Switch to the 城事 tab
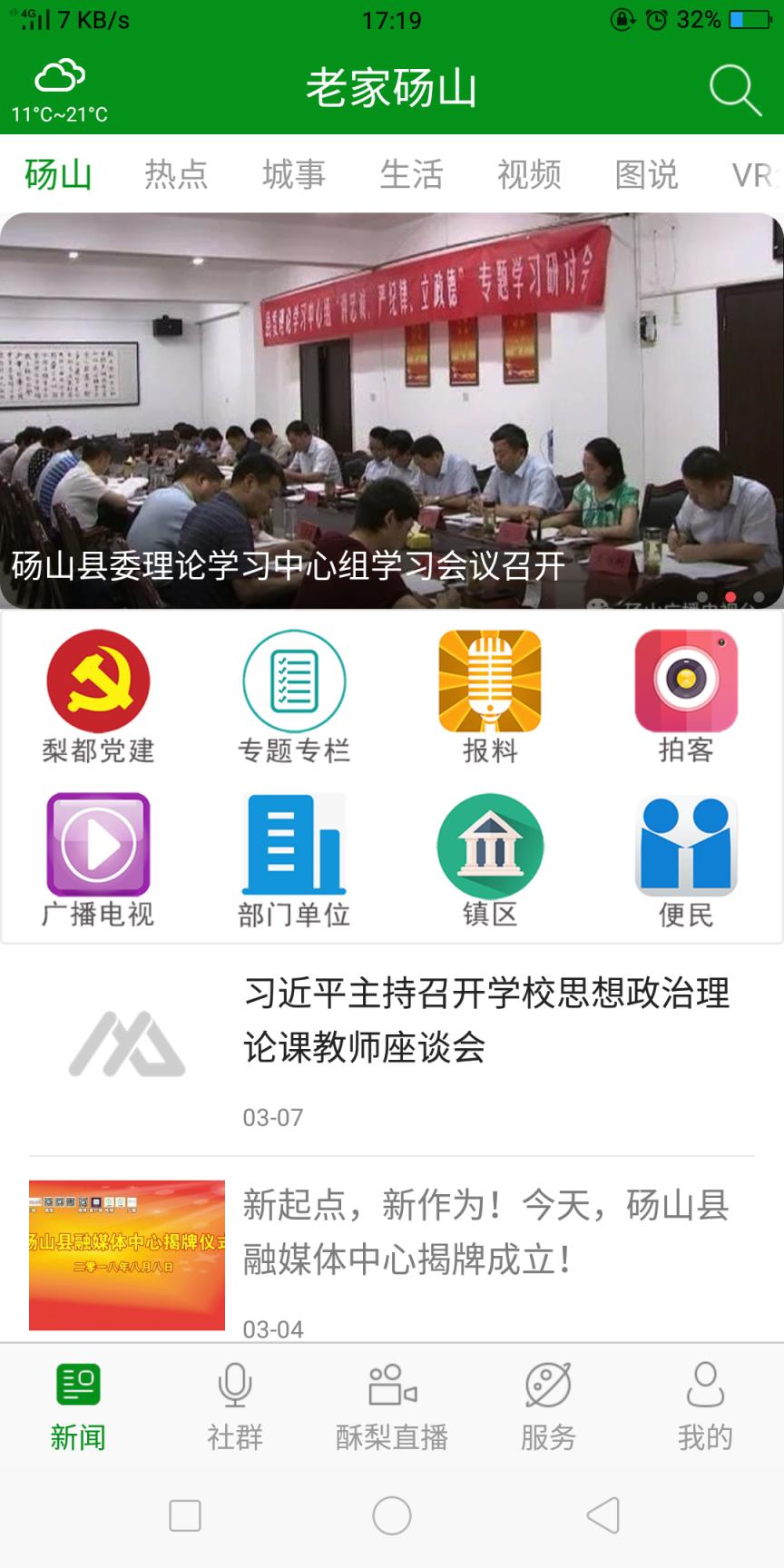The height and width of the screenshot is (1568, 784). coord(293,174)
